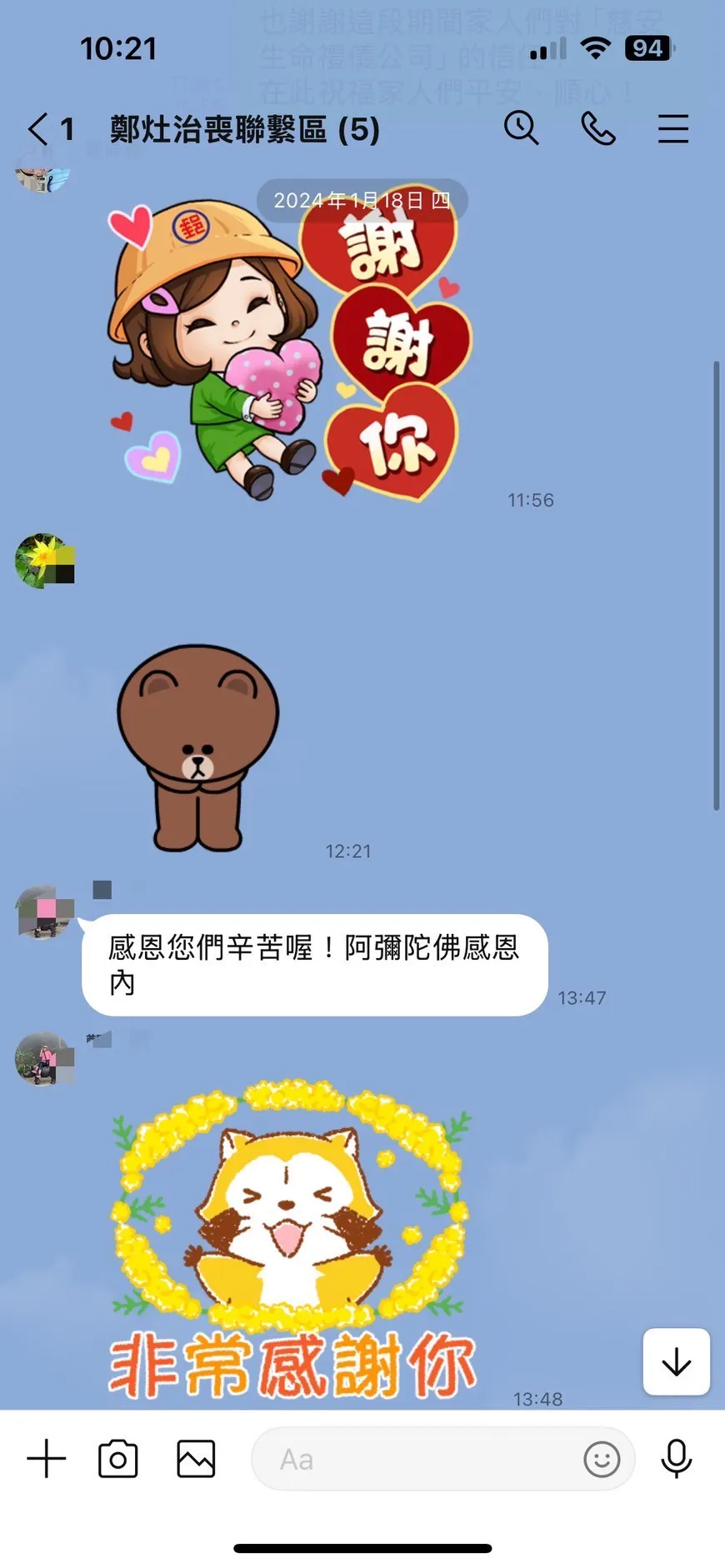
Task: Focus the Aa message input field
Action: [417, 1459]
